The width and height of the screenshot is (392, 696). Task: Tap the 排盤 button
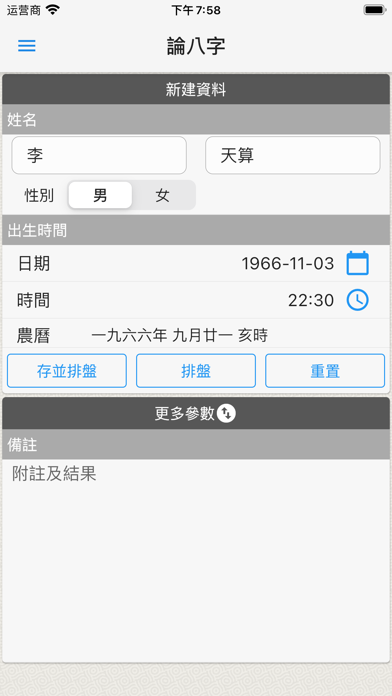coord(196,371)
